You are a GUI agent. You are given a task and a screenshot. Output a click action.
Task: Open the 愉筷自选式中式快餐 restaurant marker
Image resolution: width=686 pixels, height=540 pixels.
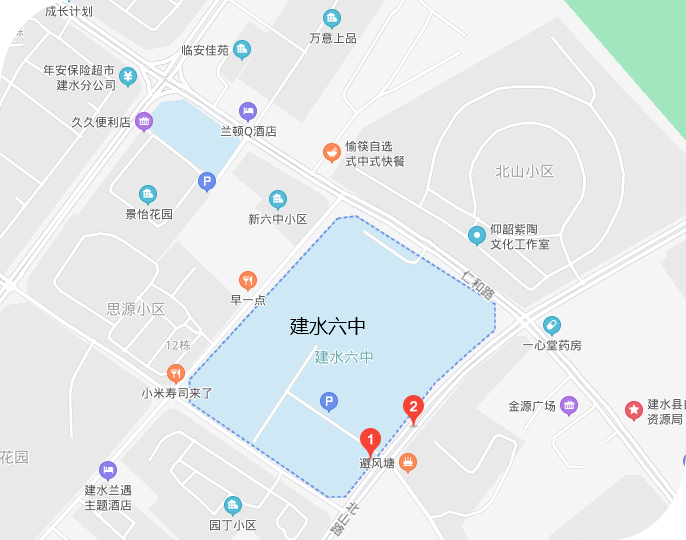(331, 152)
